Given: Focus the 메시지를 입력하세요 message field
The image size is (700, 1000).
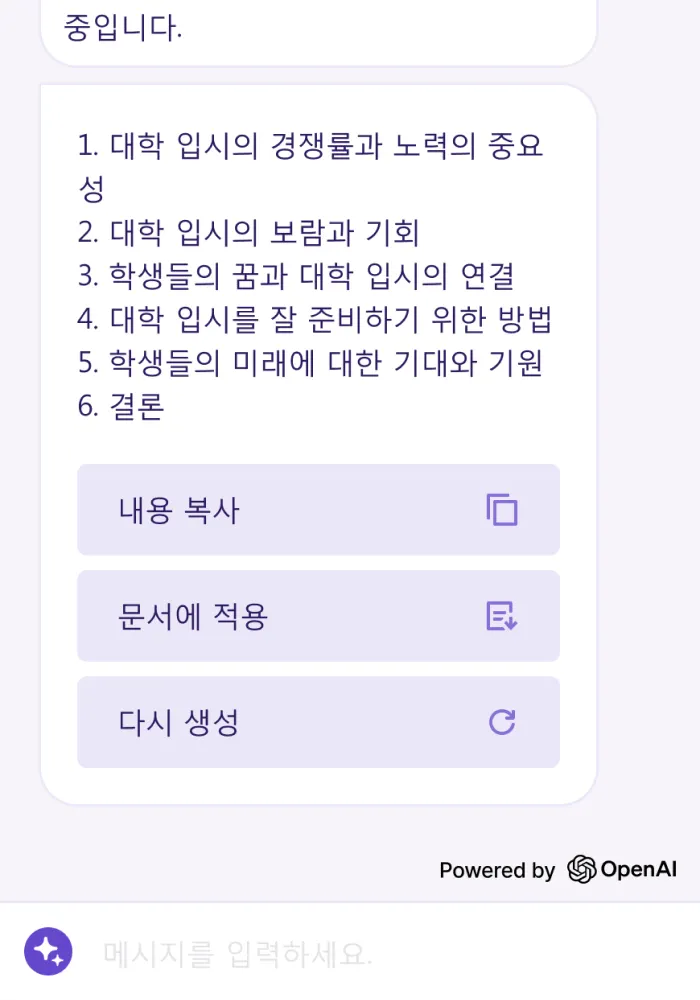Looking at the screenshot, I should 380,954.
